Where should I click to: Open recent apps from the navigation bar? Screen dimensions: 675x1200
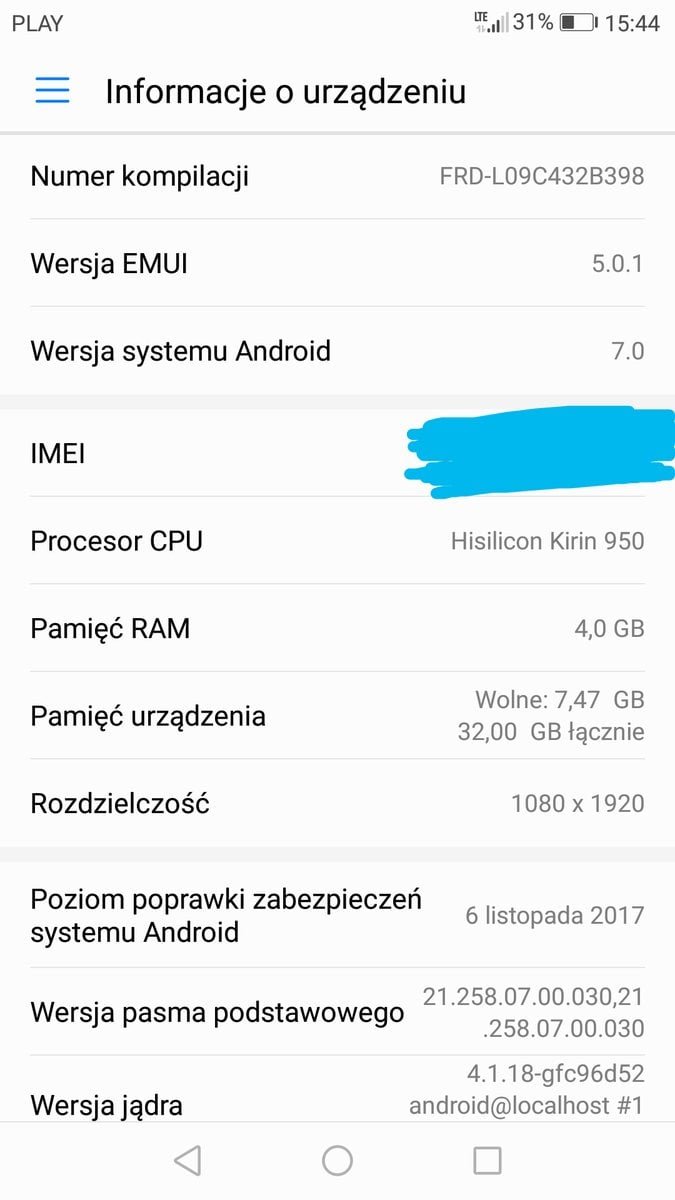[487, 1160]
